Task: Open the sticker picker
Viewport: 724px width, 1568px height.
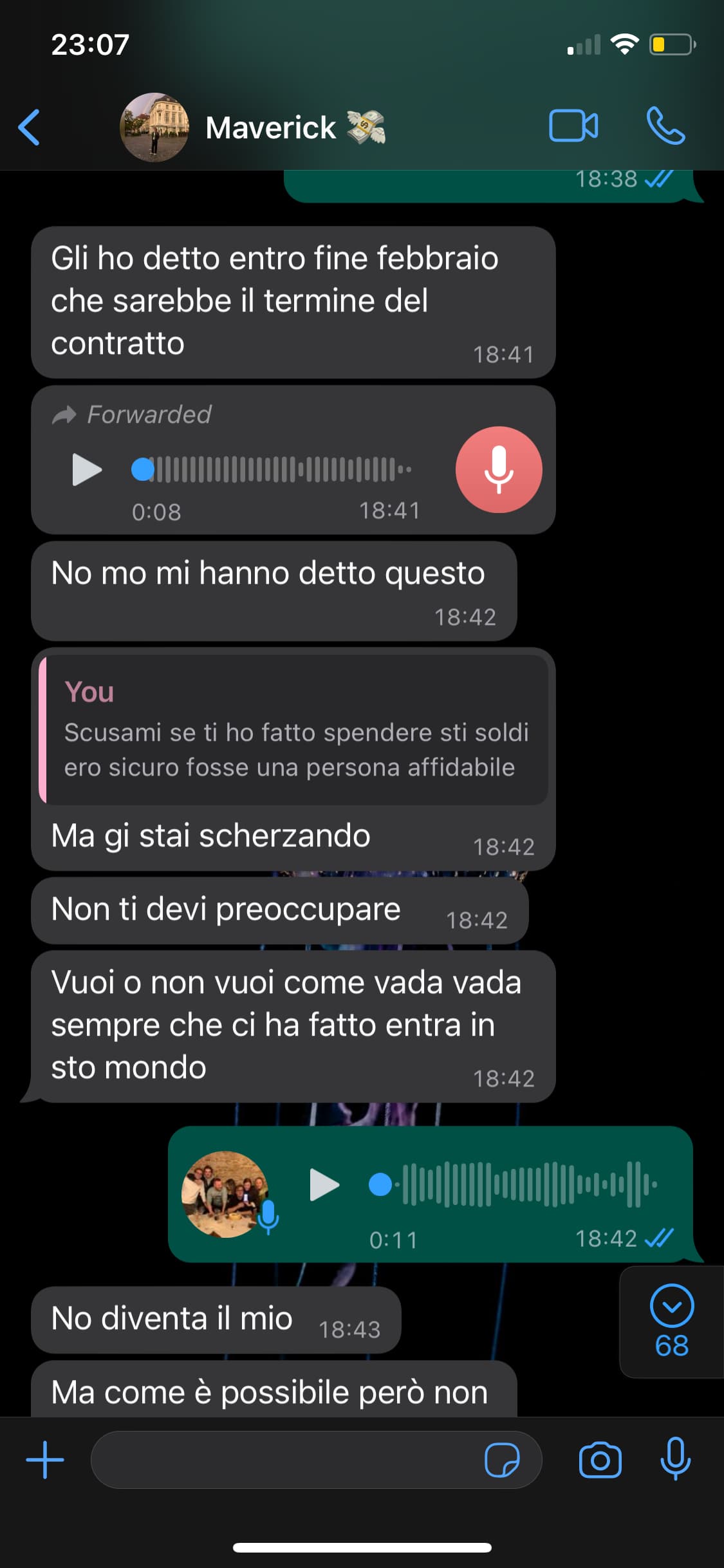Action: pyautogui.click(x=502, y=1459)
